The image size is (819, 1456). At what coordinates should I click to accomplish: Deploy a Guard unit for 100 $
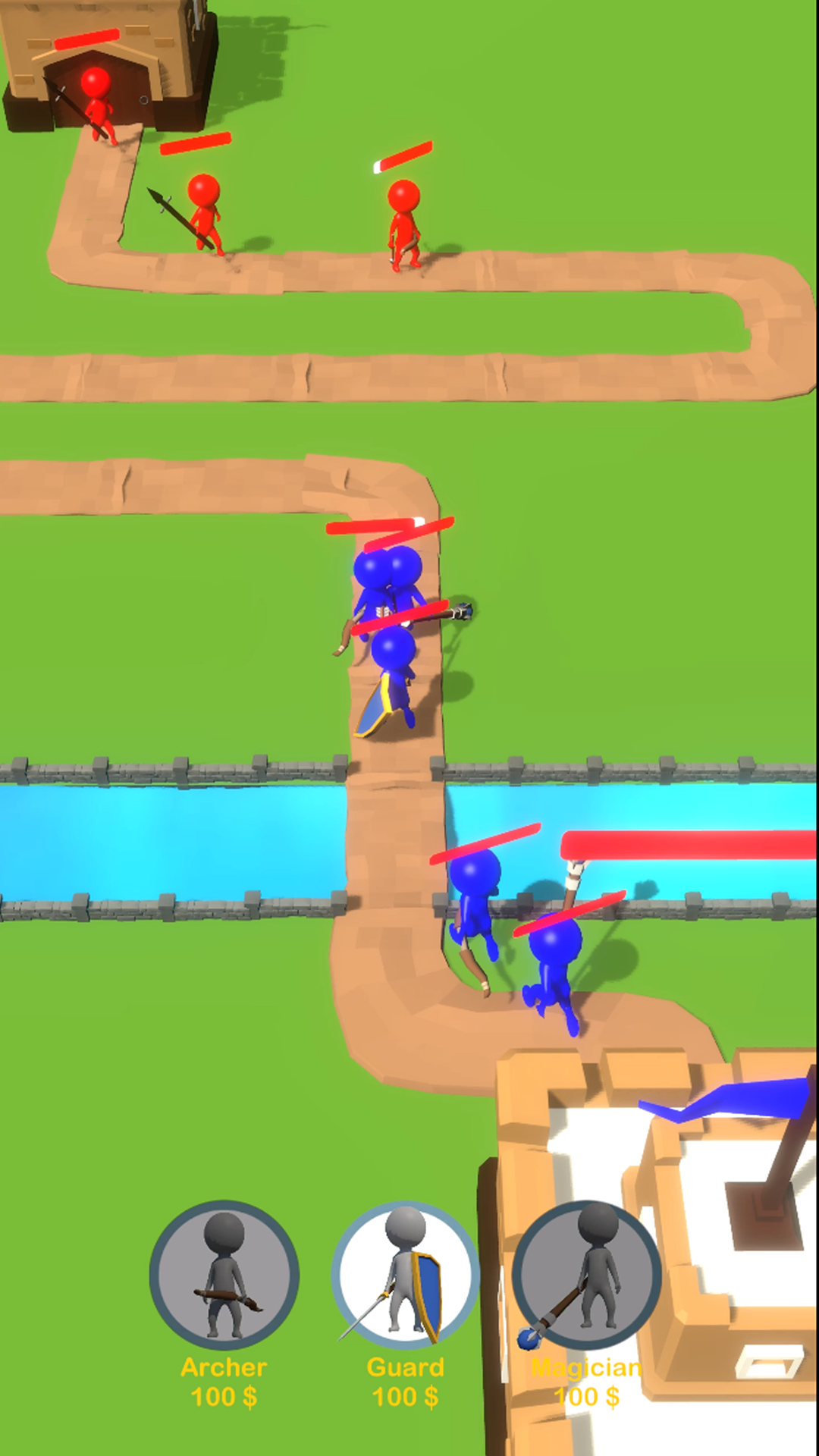[x=406, y=1275]
